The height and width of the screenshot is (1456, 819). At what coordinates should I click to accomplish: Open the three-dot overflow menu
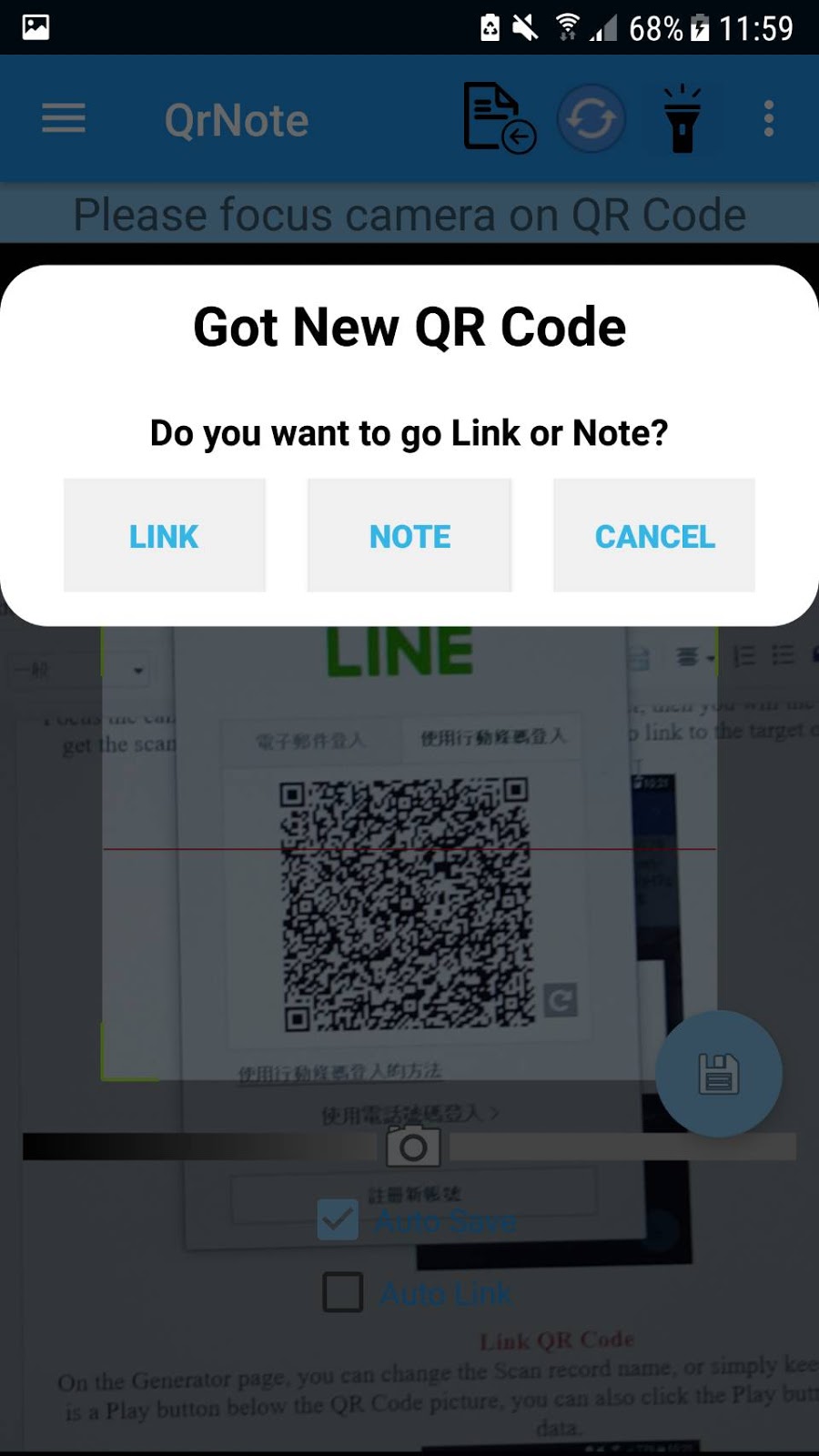pos(767,118)
